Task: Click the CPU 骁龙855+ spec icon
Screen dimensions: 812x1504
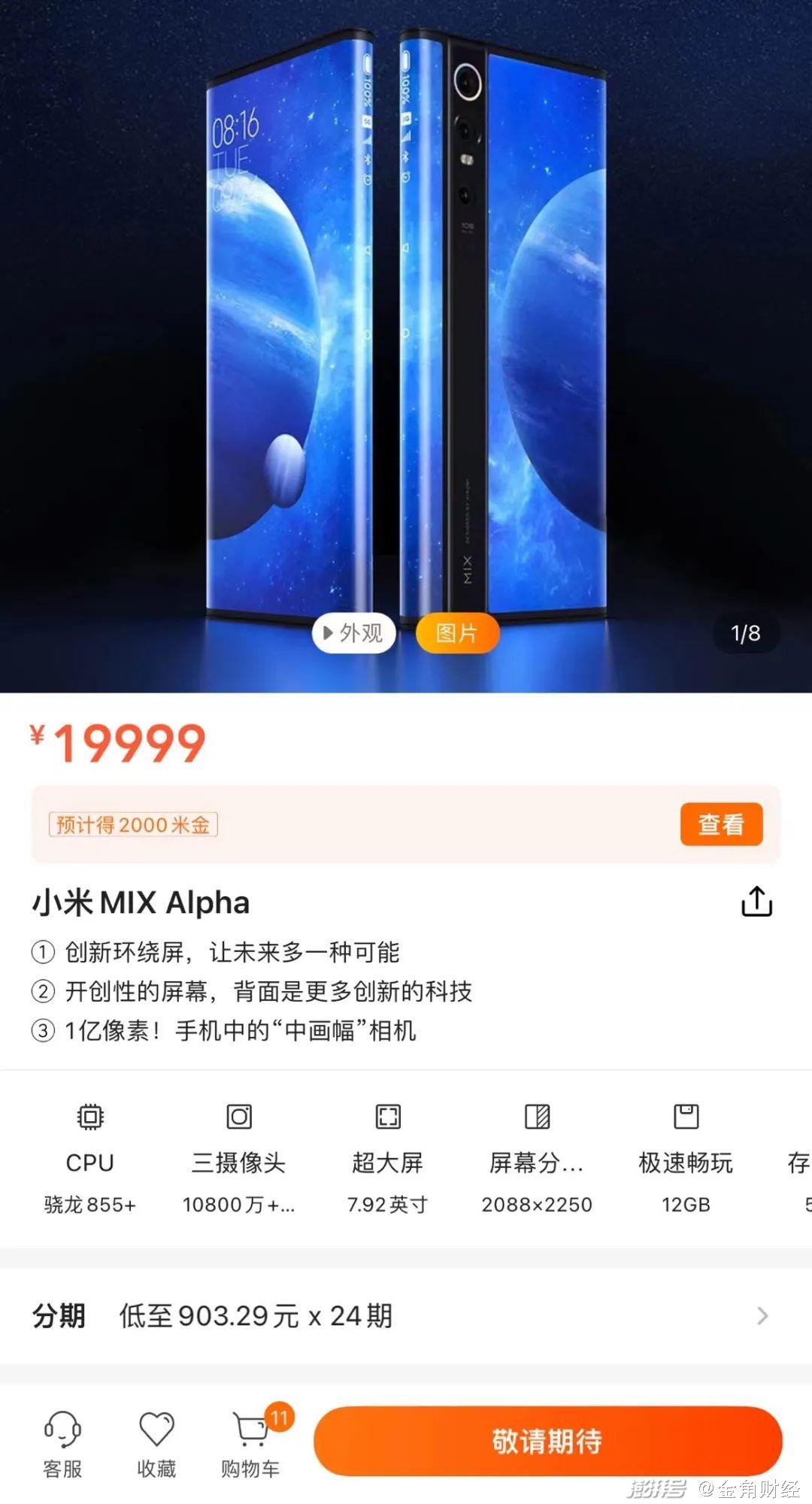Action: click(x=89, y=1120)
